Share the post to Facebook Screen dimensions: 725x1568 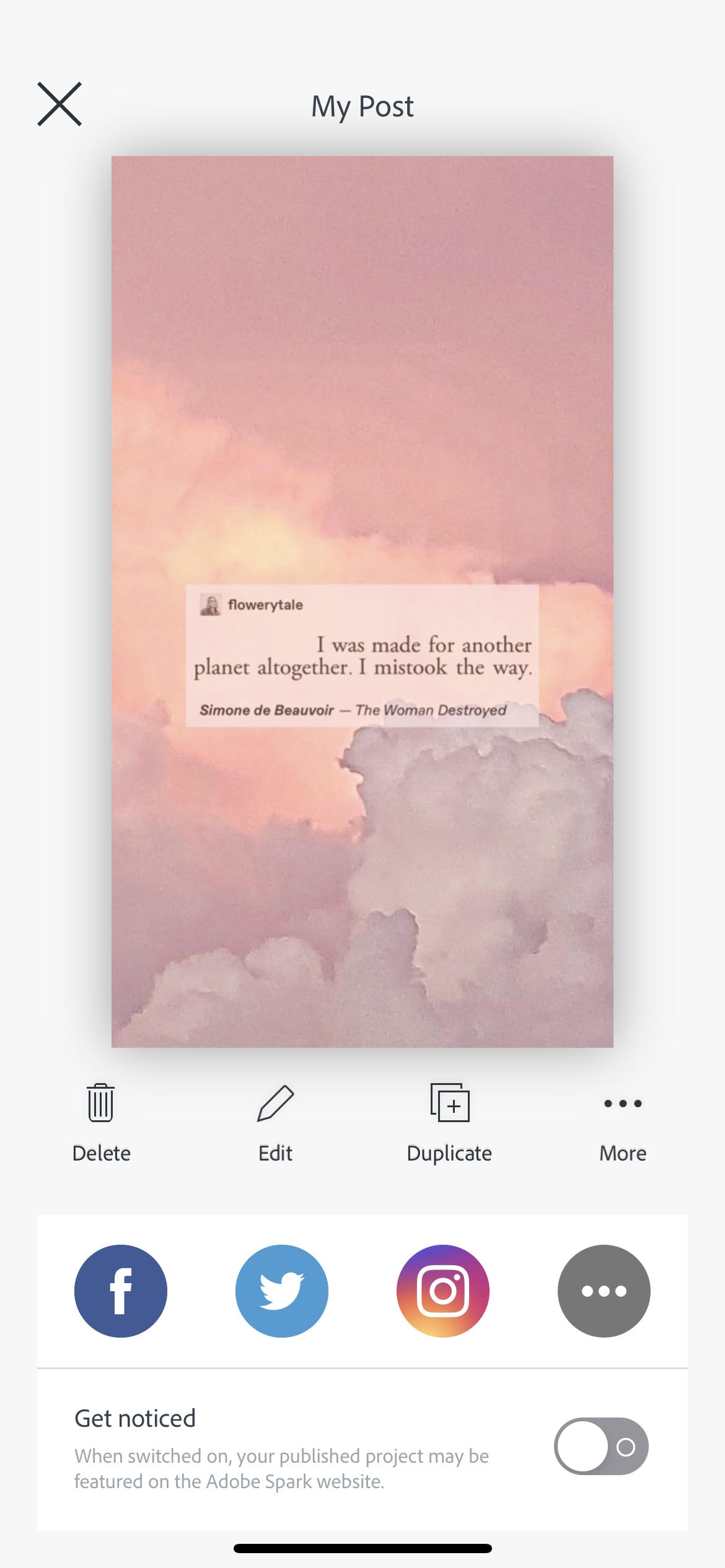tap(121, 1291)
